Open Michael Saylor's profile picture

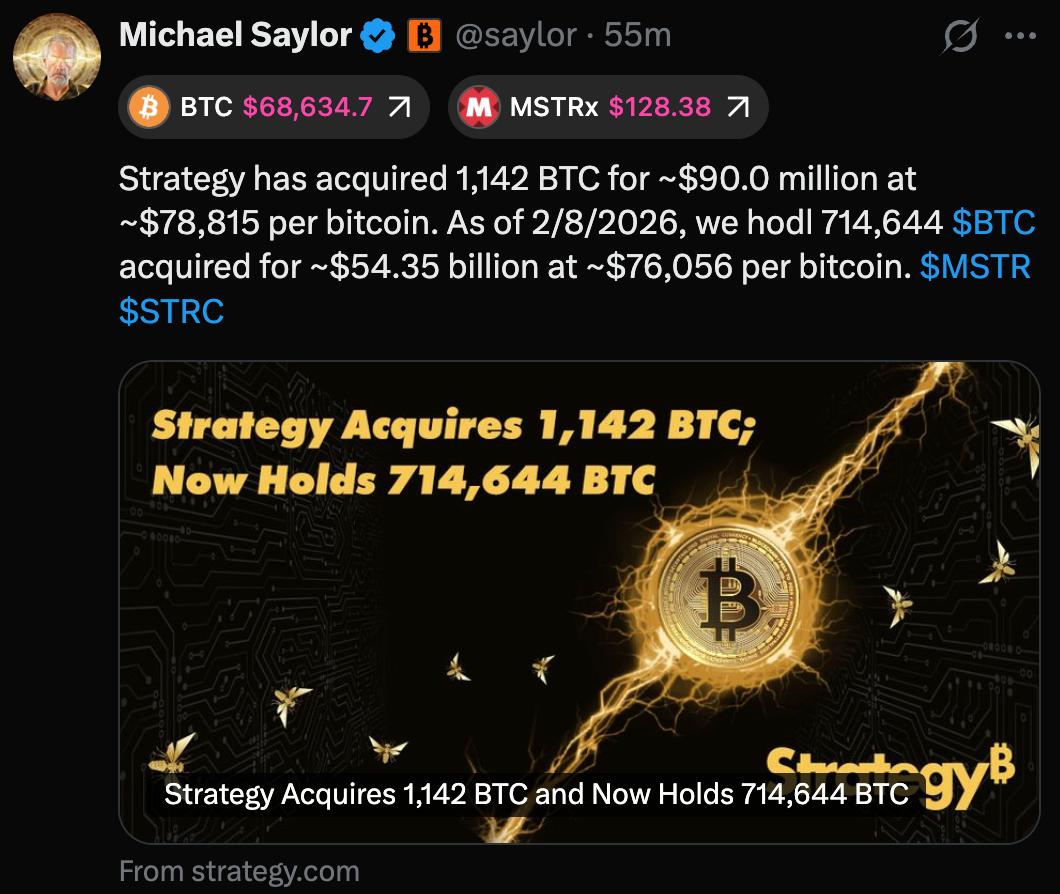coord(56,57)
